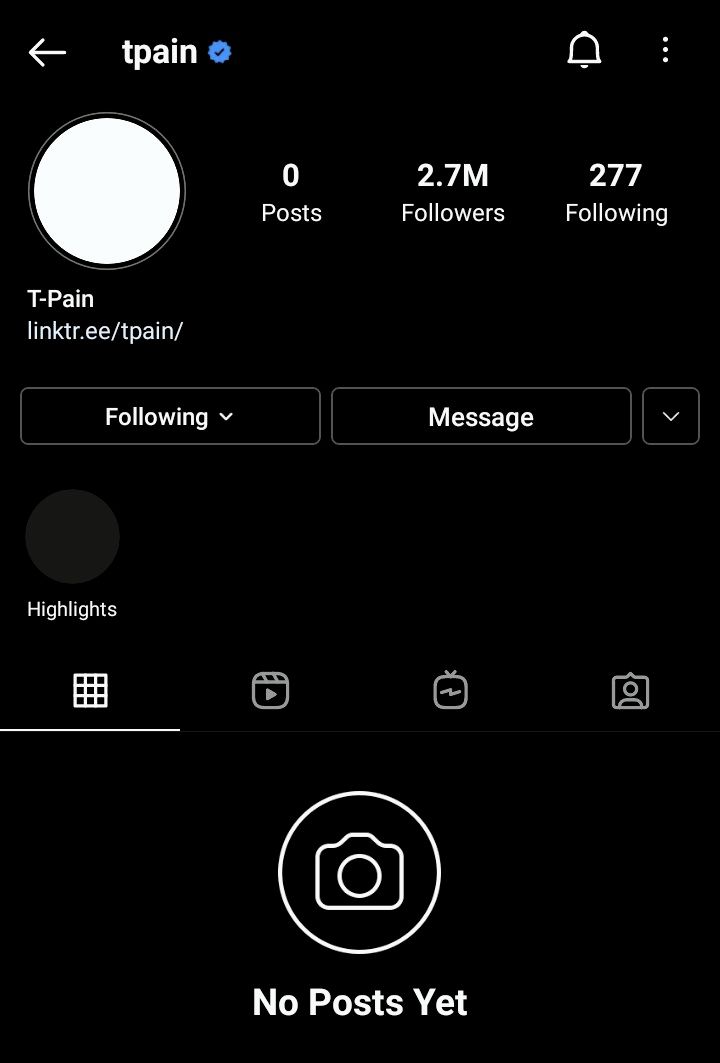Open the notifications bell for tpain
This screenshot has width=720, height=1063.
coord(584,50)
